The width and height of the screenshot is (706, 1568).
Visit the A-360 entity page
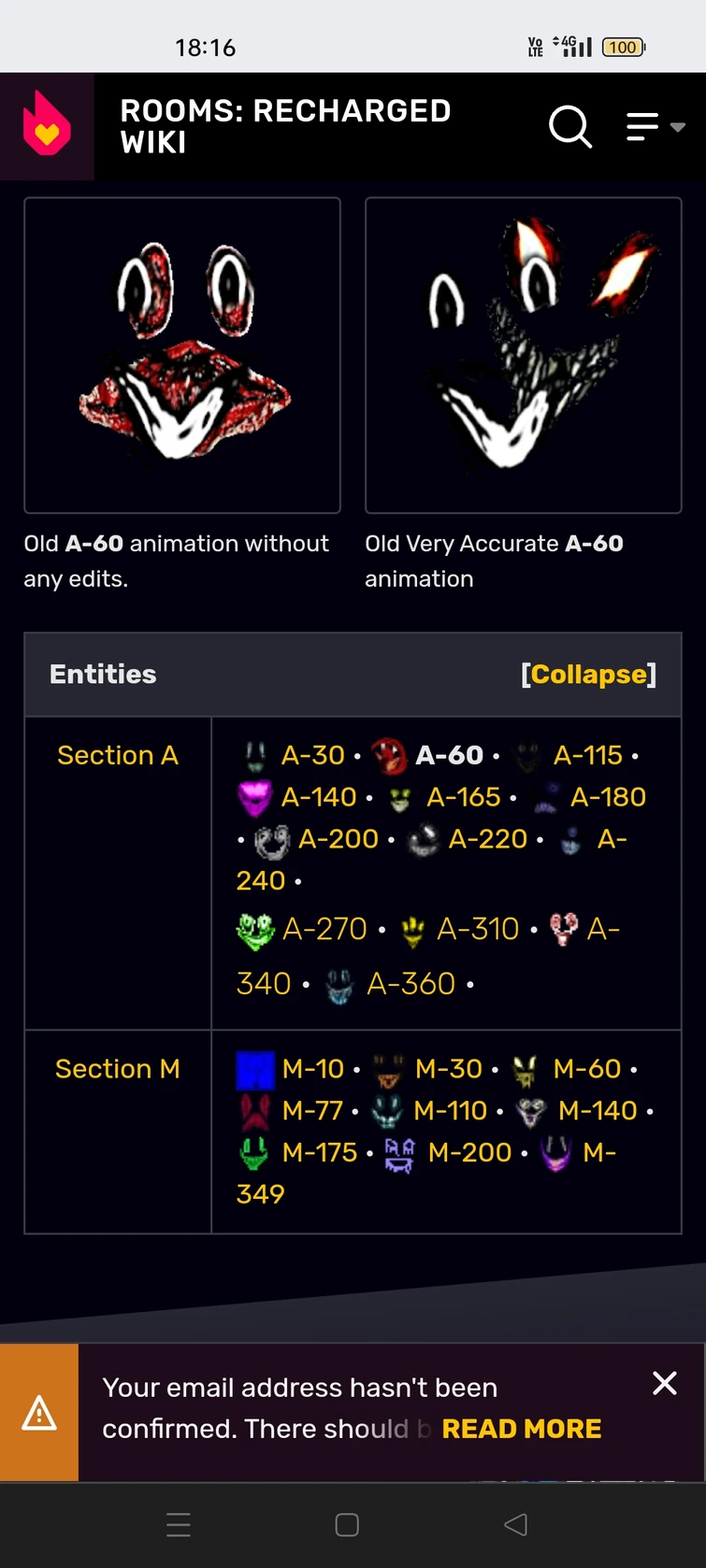[411, 983]
